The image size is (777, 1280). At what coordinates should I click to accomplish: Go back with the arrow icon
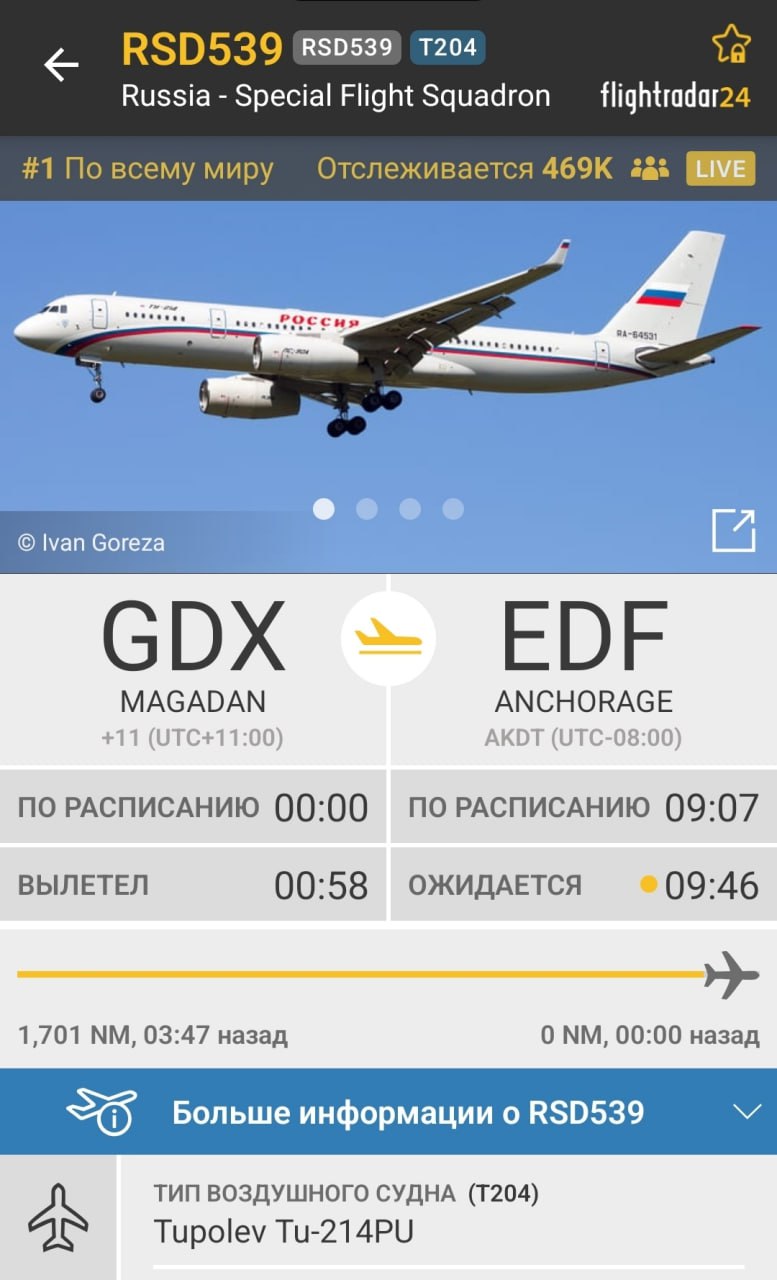click(61, 65)
